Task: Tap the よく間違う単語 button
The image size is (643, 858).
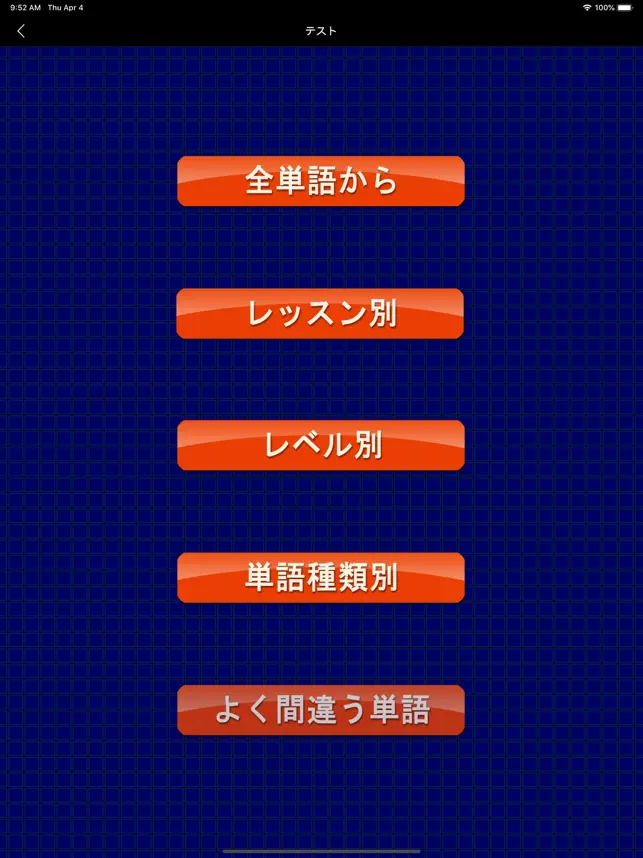Action: point(321,710)
